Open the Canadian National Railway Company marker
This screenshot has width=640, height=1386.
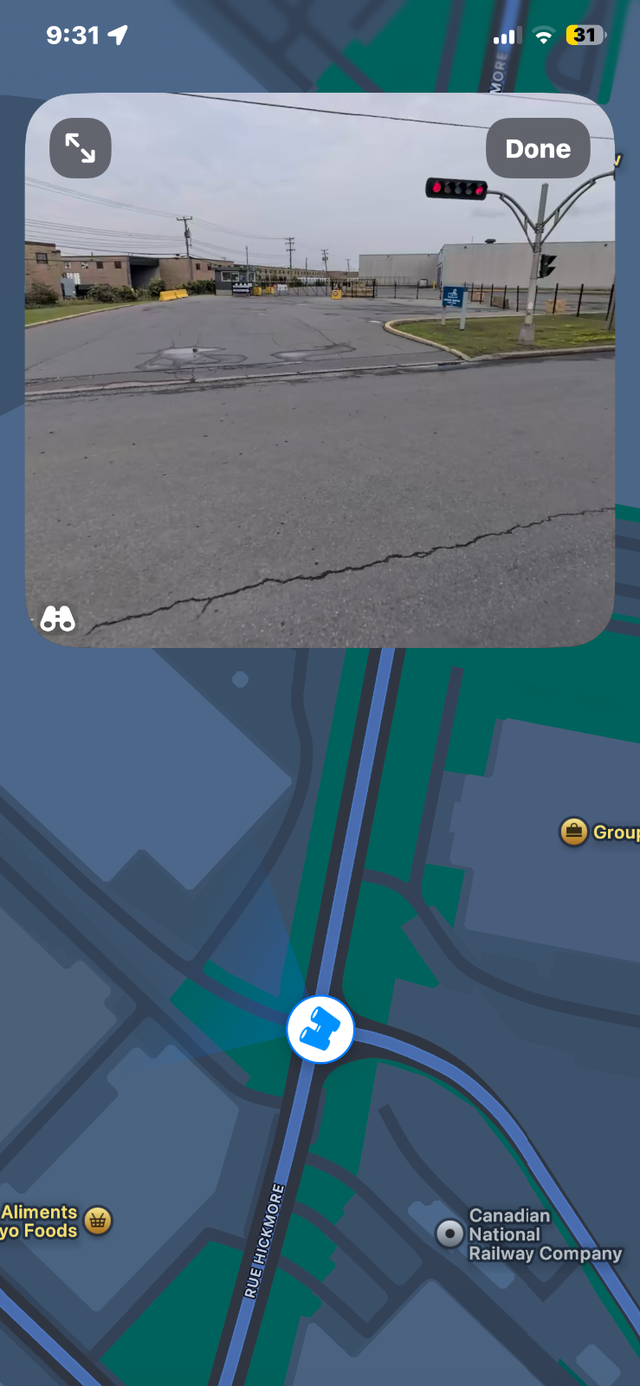click(451, 1233)
